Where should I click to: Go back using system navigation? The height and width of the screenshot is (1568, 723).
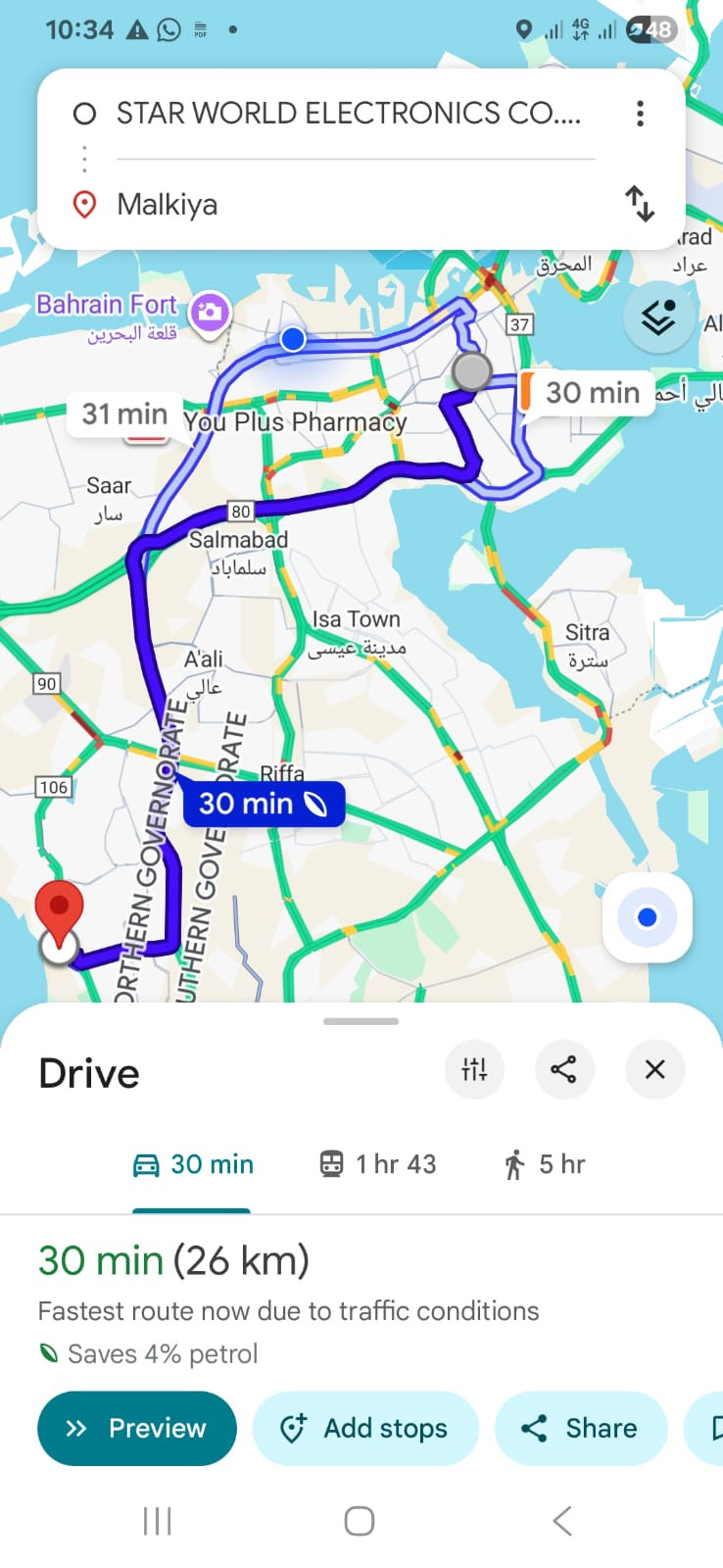coord(561,1521)
